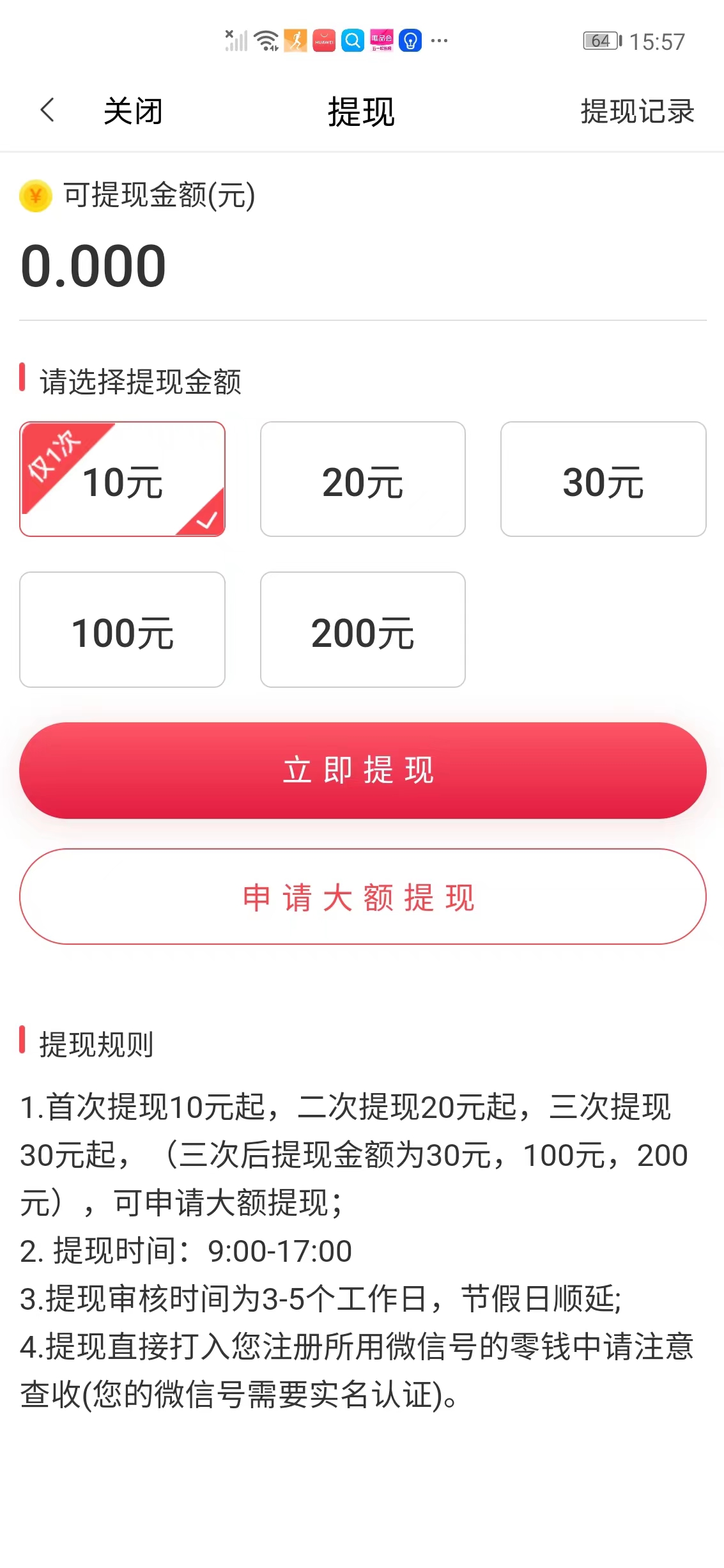Select the 200元 withdrawal amount
The image size is (724, 1568).
[x=362, y=630]
